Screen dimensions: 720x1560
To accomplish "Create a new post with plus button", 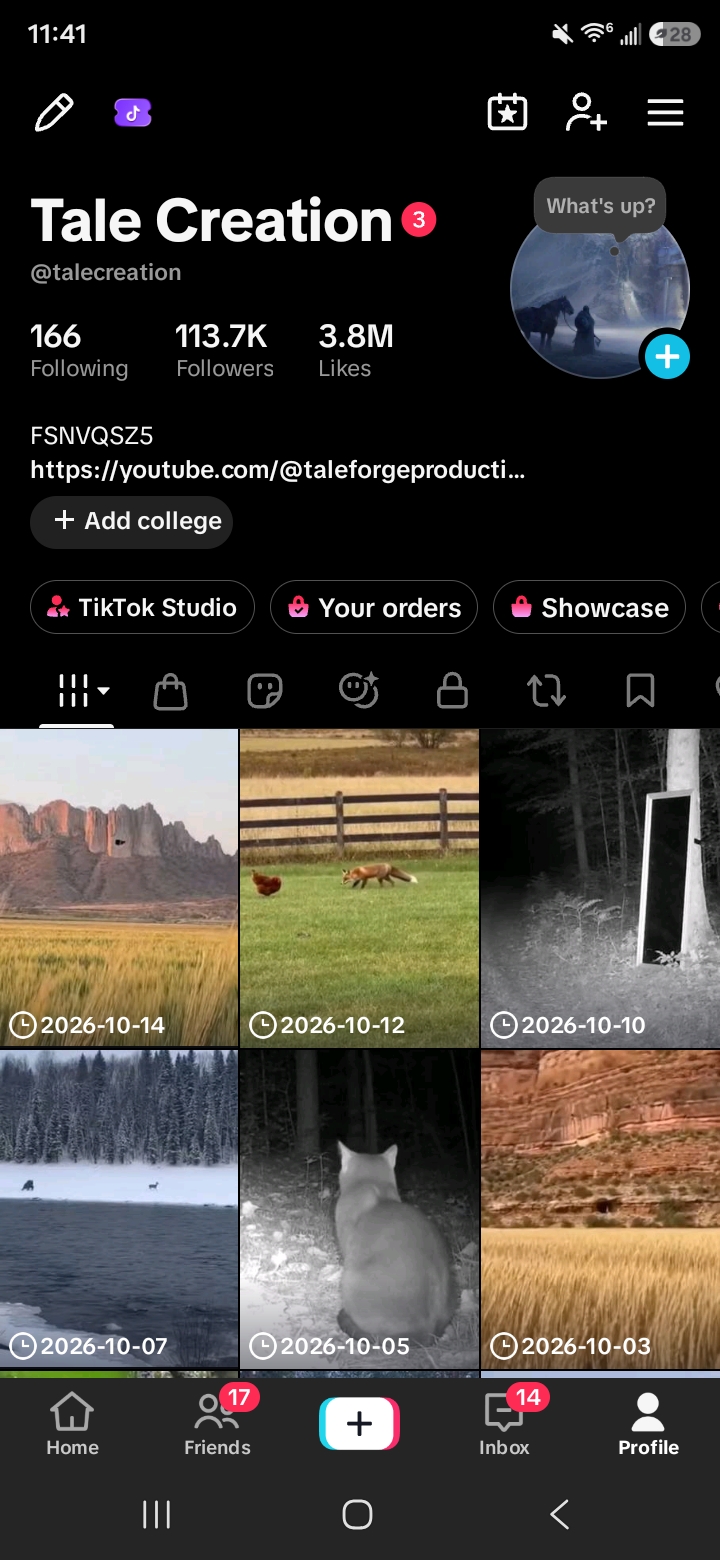I will click(x=359, y=1423).
